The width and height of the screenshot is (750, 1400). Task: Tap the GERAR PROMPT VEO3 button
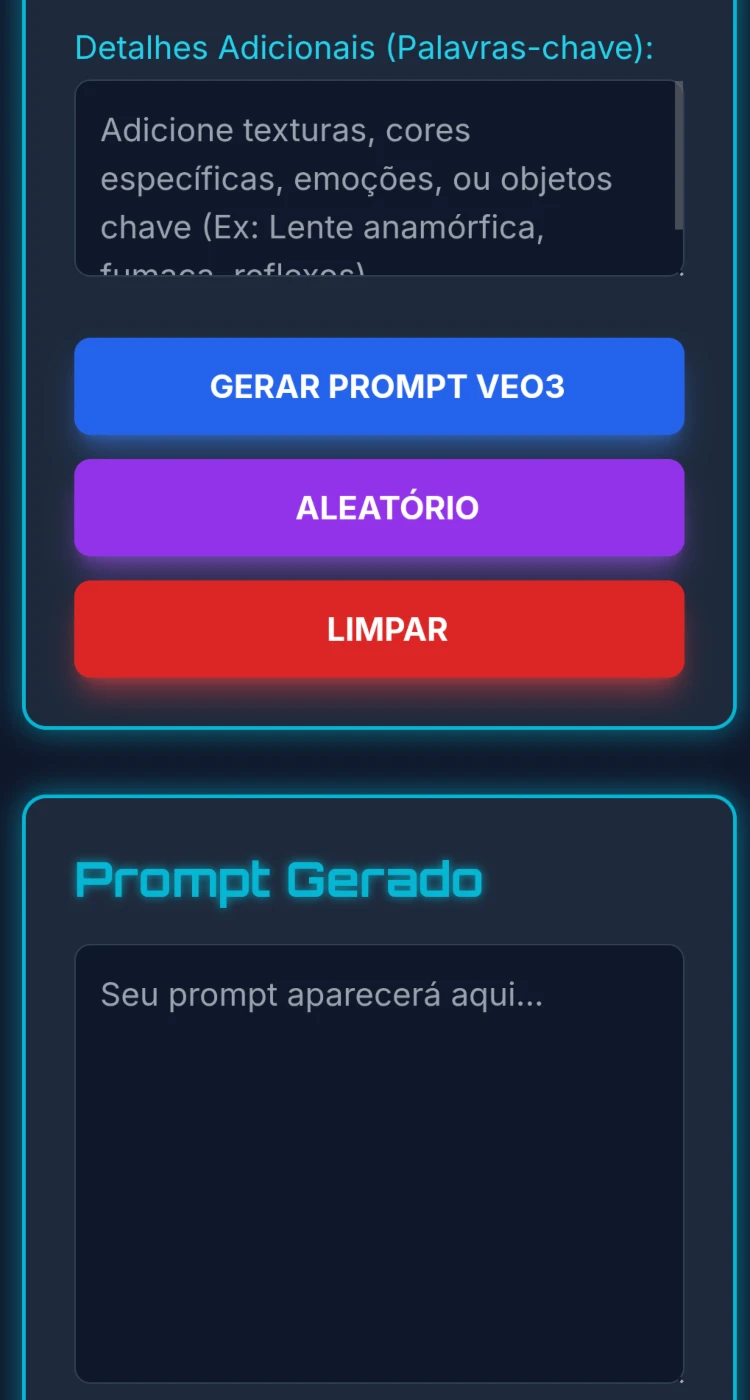pos(379,386)
